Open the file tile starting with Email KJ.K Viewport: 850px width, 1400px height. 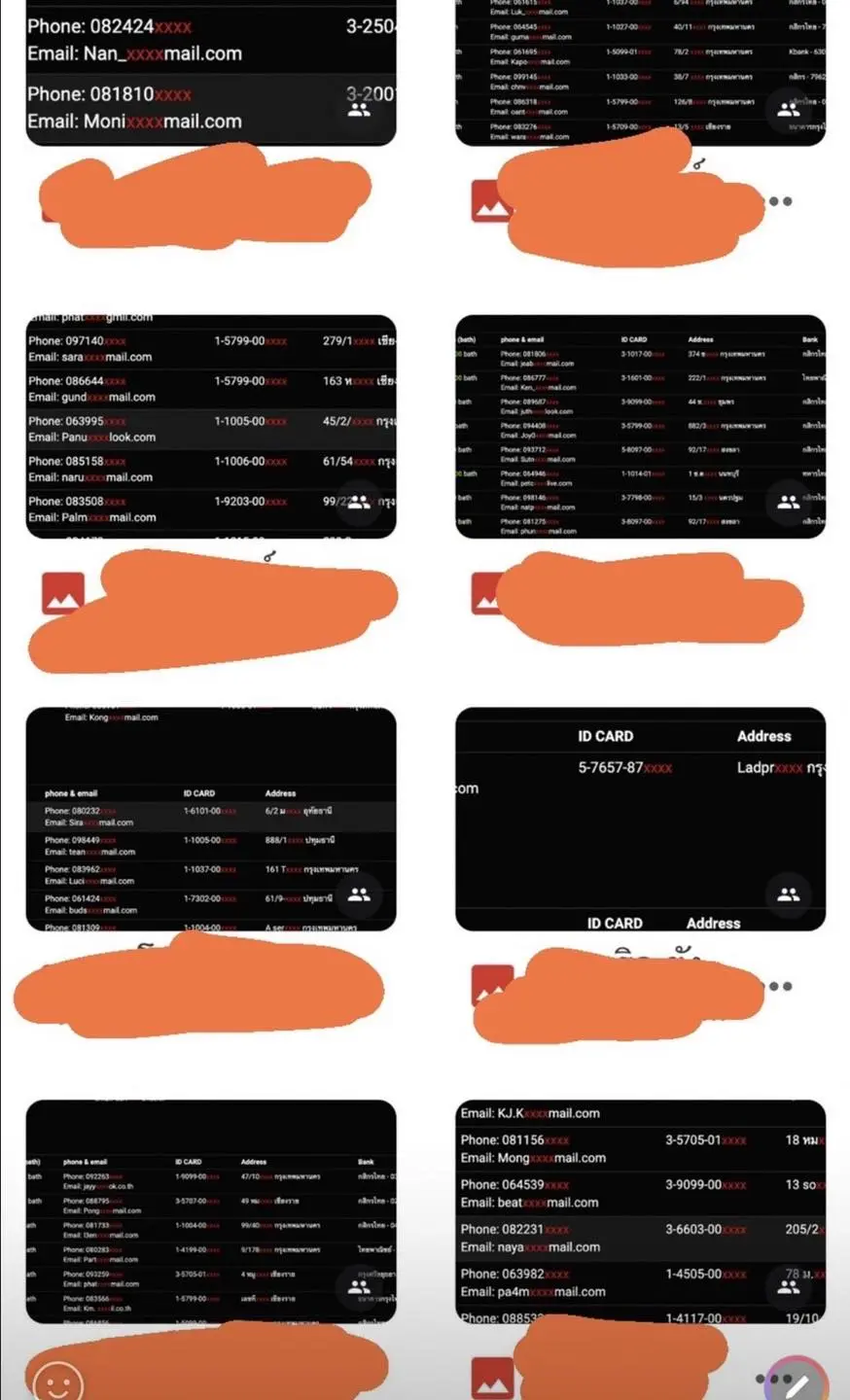pos(640,1210)
